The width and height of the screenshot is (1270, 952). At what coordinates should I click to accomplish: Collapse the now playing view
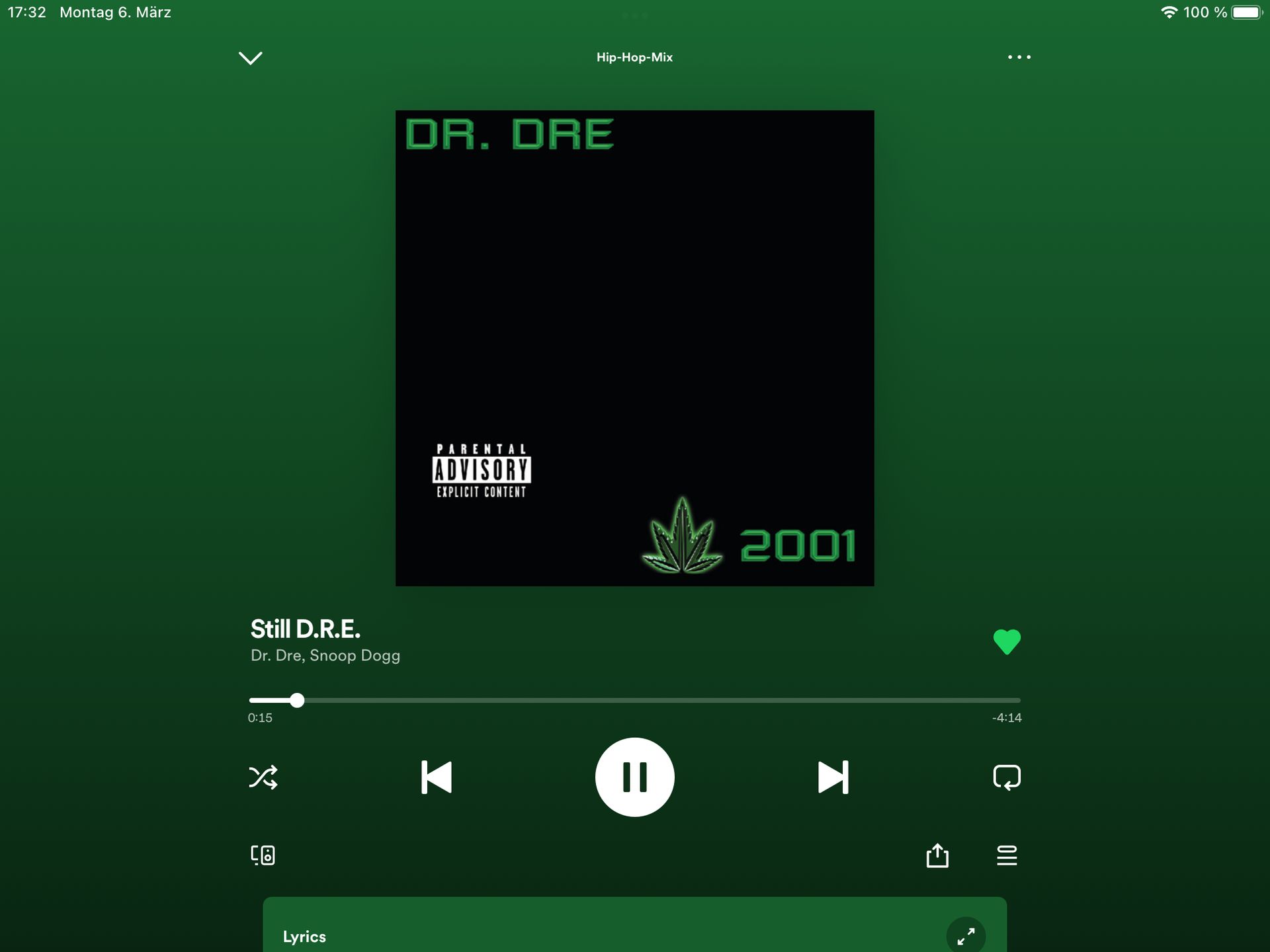click(250, 58)
